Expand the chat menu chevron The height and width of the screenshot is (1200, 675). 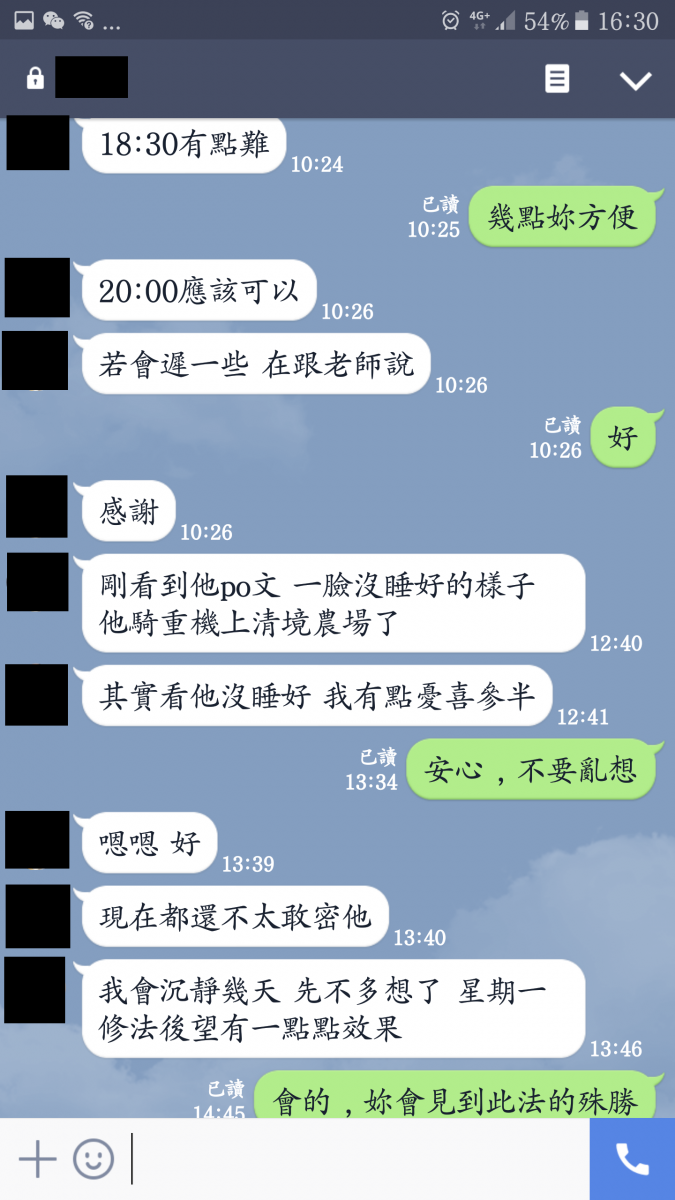pos(636,80)
